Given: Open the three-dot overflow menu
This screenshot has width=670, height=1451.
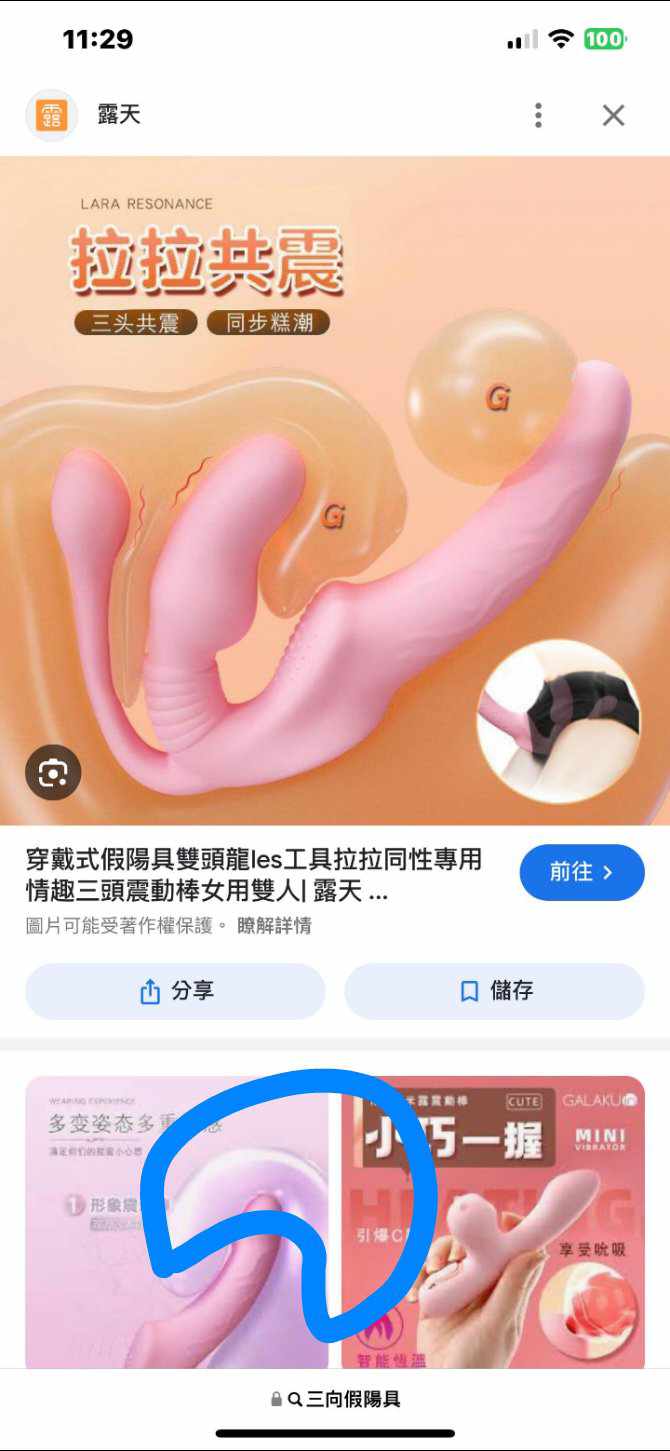Looking at the screenshot, I should tap(538, 115).
